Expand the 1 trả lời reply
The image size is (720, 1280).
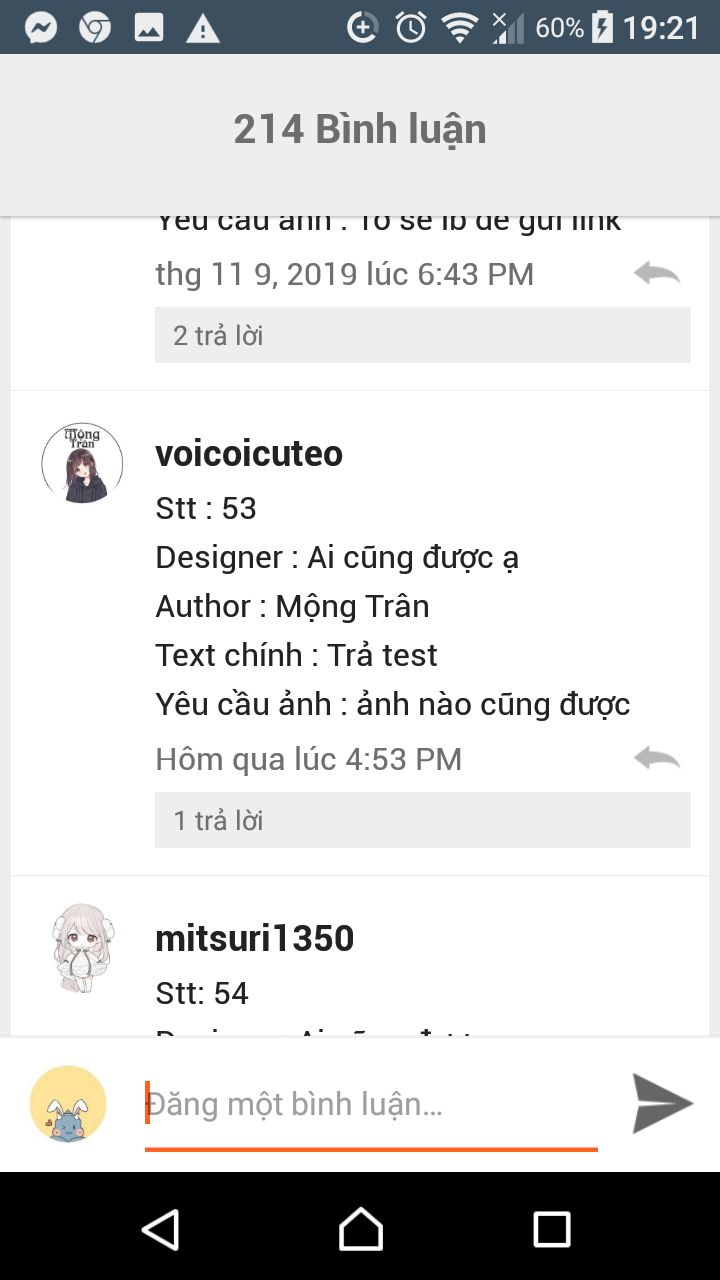[x=422, y=820]
